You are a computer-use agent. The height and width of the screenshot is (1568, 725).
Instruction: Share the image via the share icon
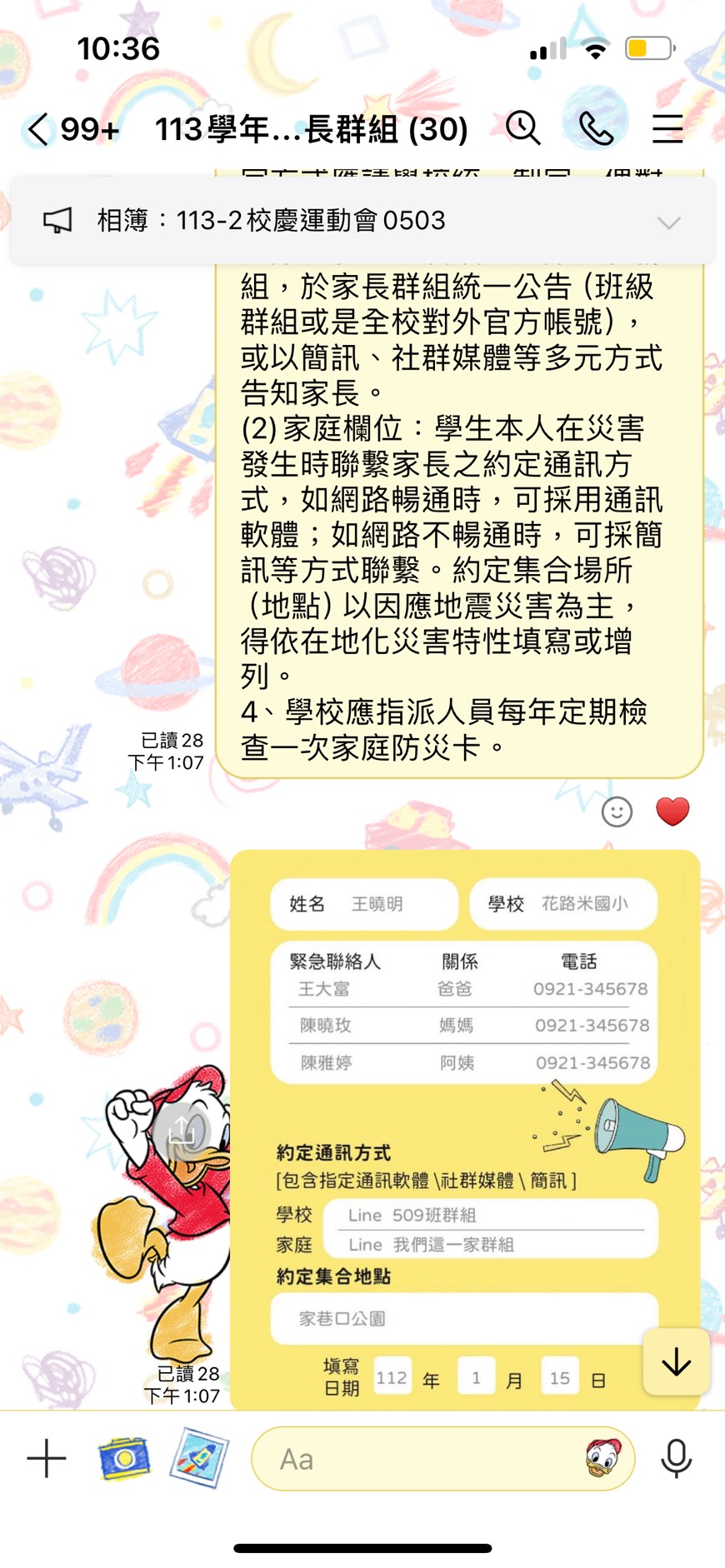181,1131
